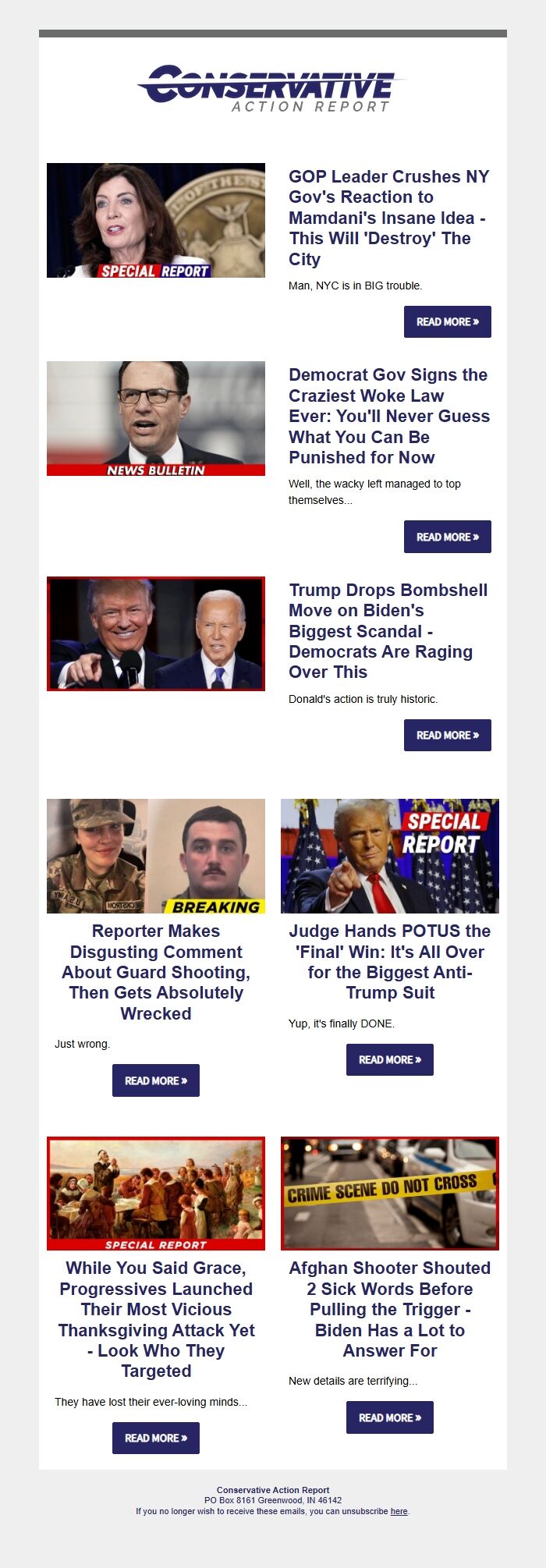Open Read More for the Afghan Shooter story
Image resolution: width=546 pixels, height=1568 pixels.
(x=389, y=1417)
